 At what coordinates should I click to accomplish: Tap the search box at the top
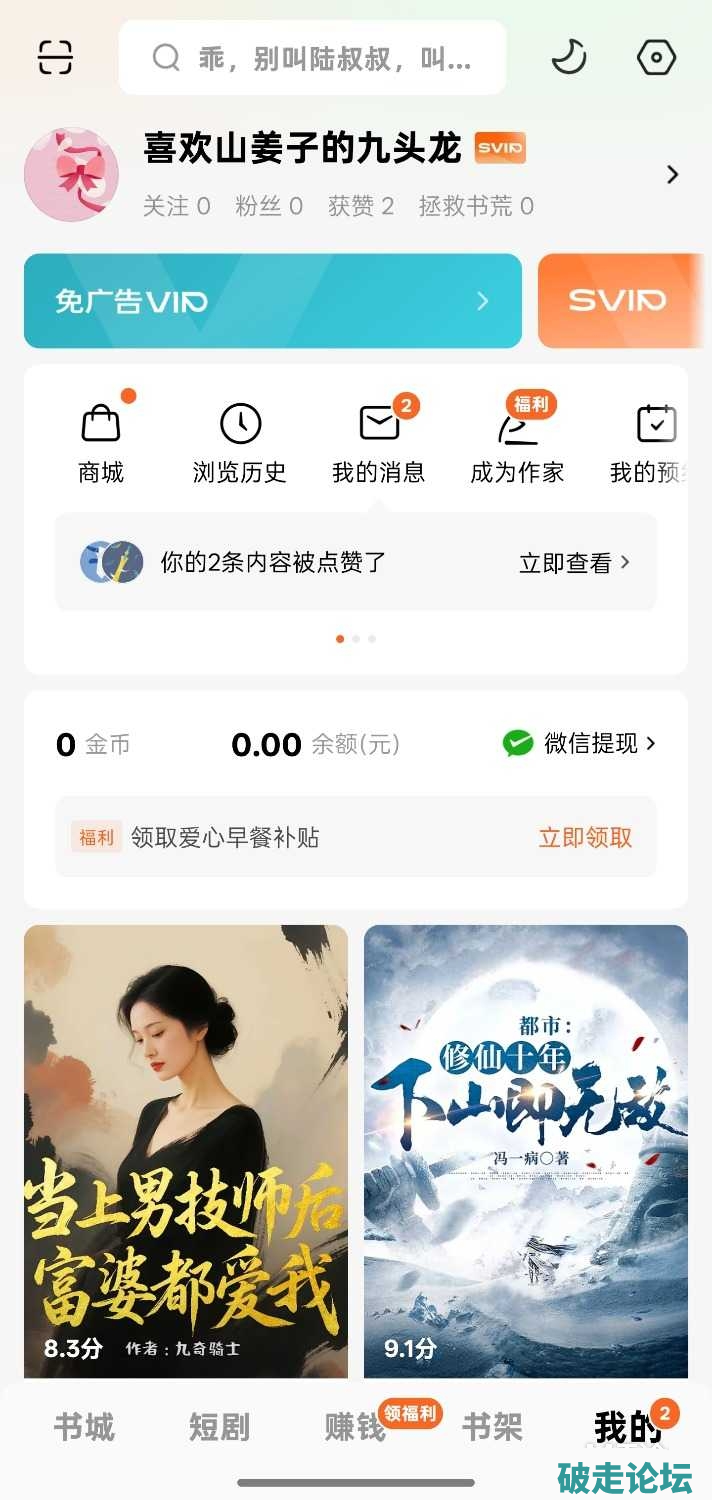pyautogui.click(x=312, y=58)
